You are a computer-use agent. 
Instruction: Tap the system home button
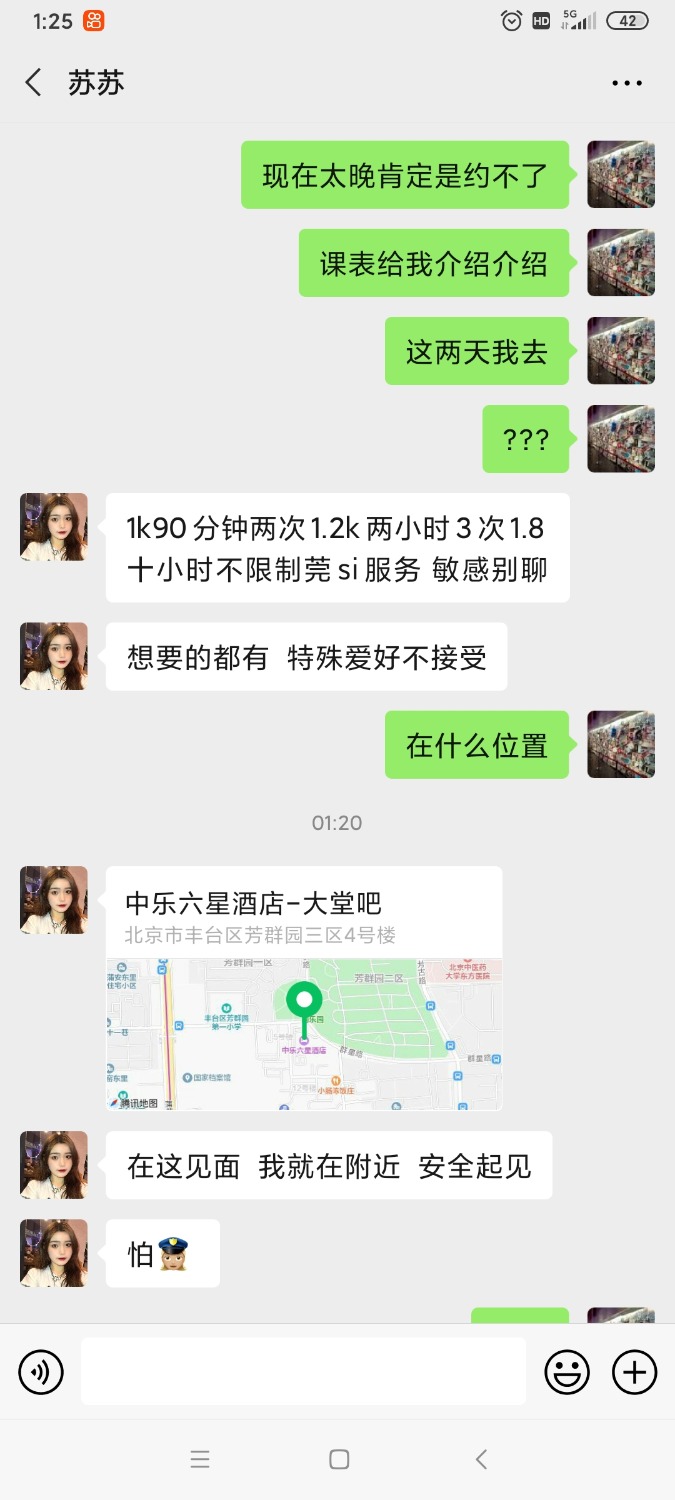(x=339, y=1459)
